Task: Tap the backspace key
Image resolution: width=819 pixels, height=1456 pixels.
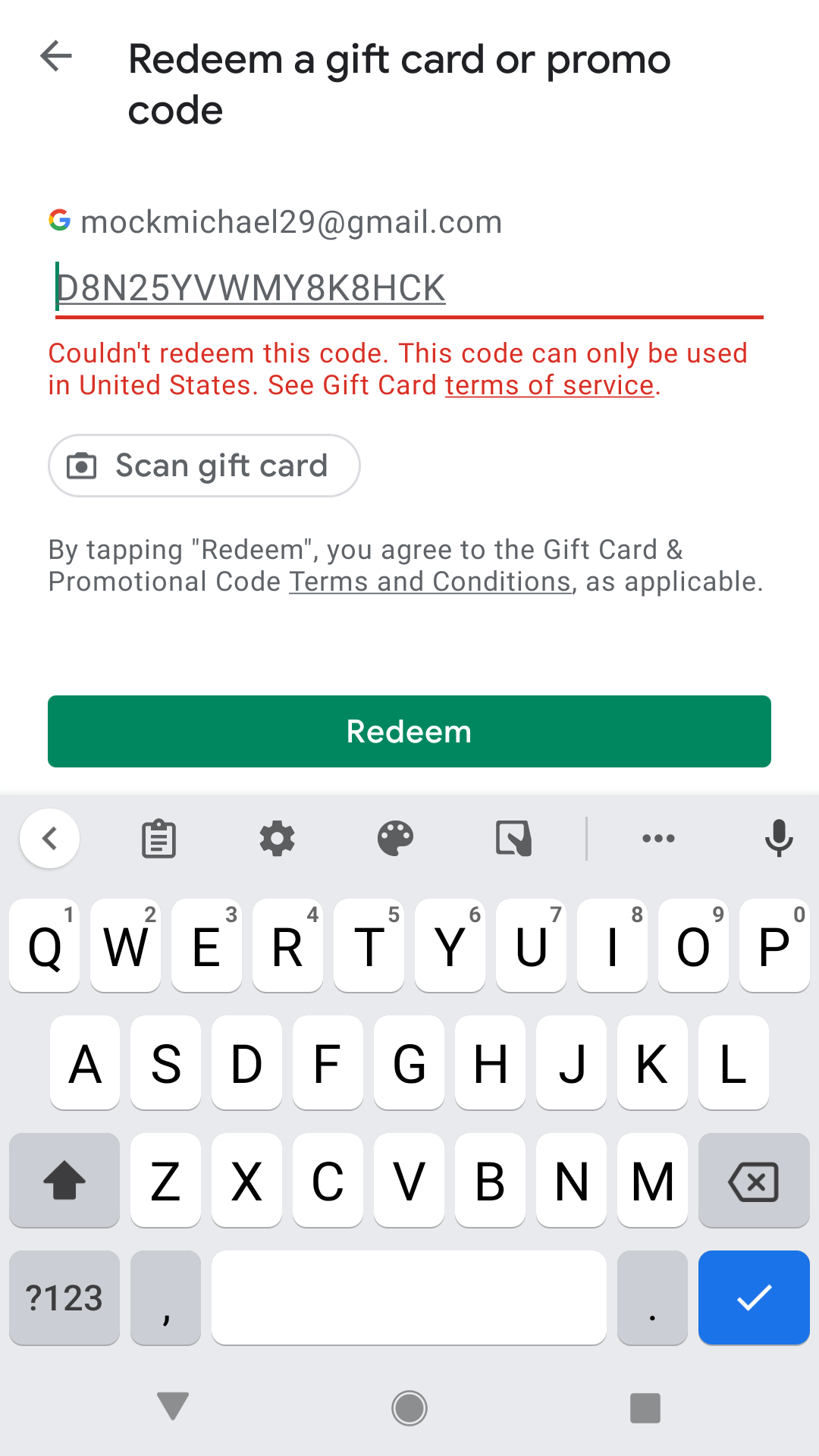Action: click(x=754, y=1181)
